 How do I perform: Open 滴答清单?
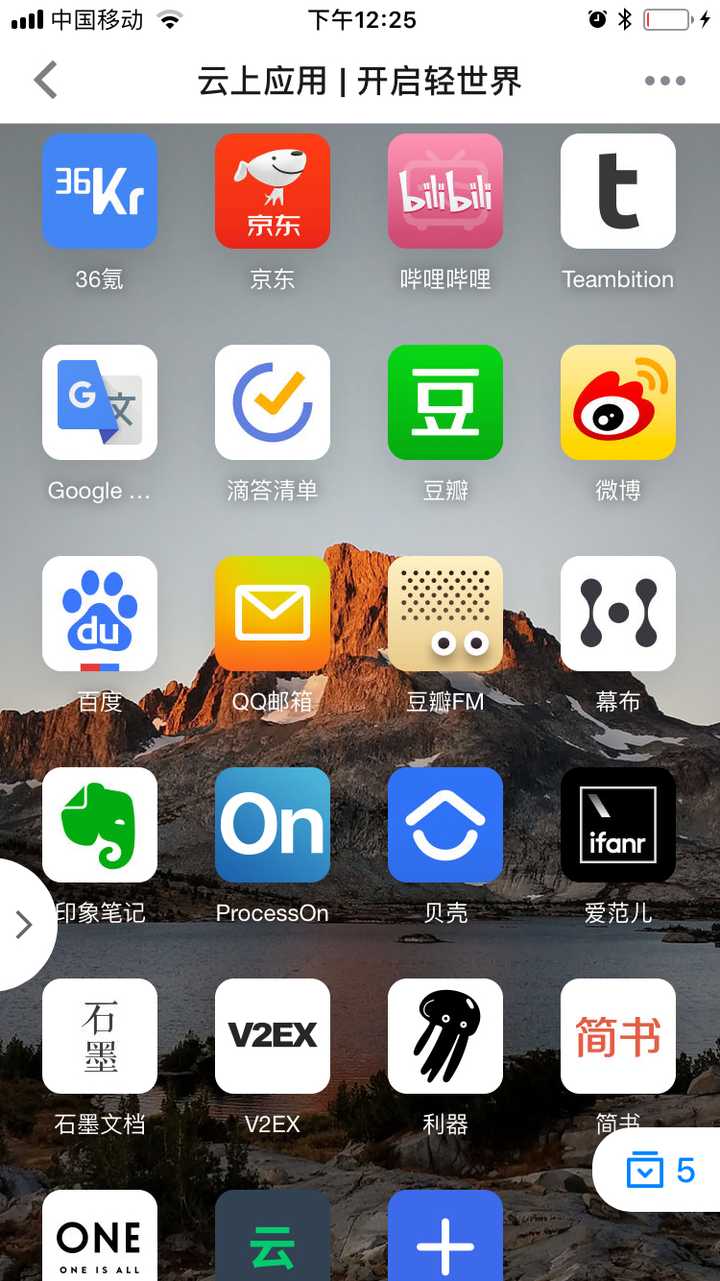tap(272, 402)
